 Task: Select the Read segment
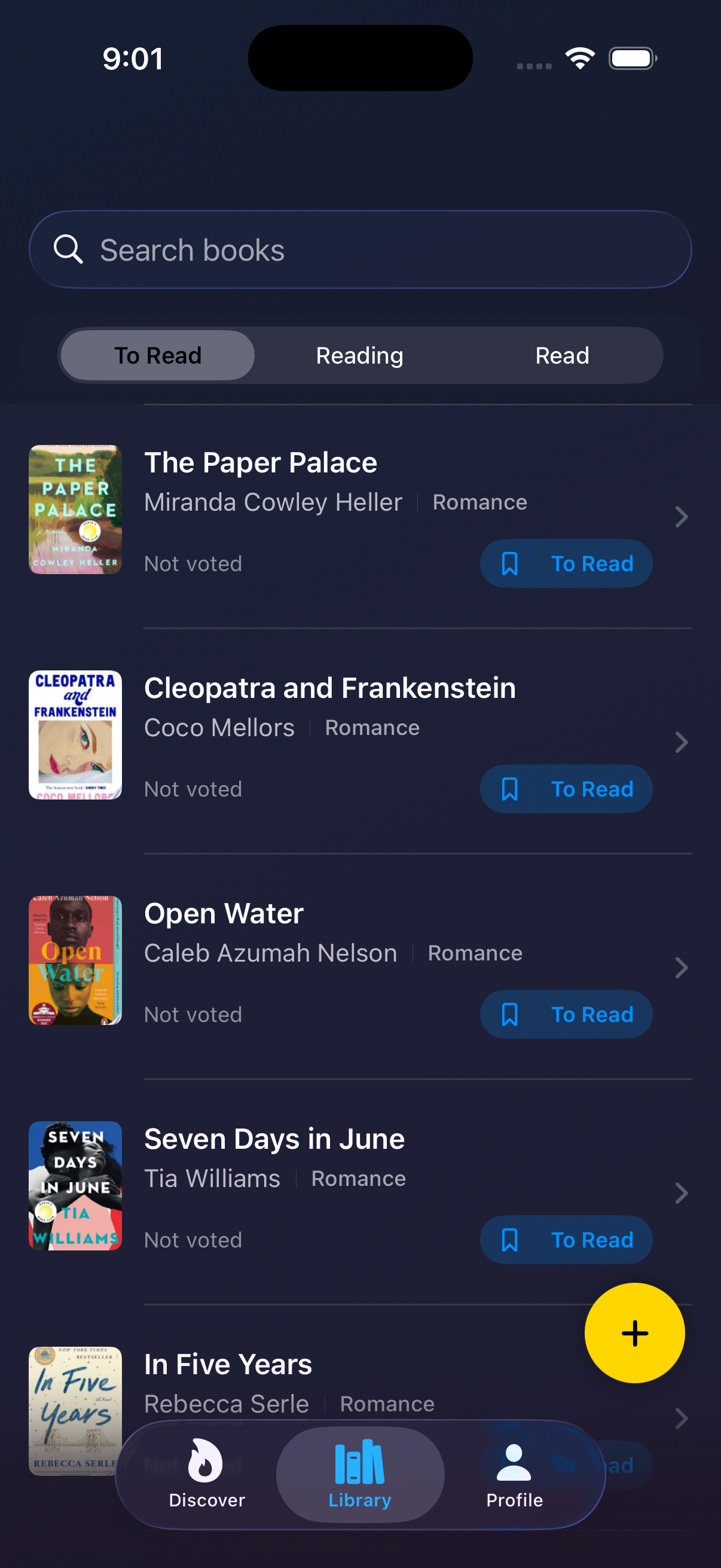562,355
